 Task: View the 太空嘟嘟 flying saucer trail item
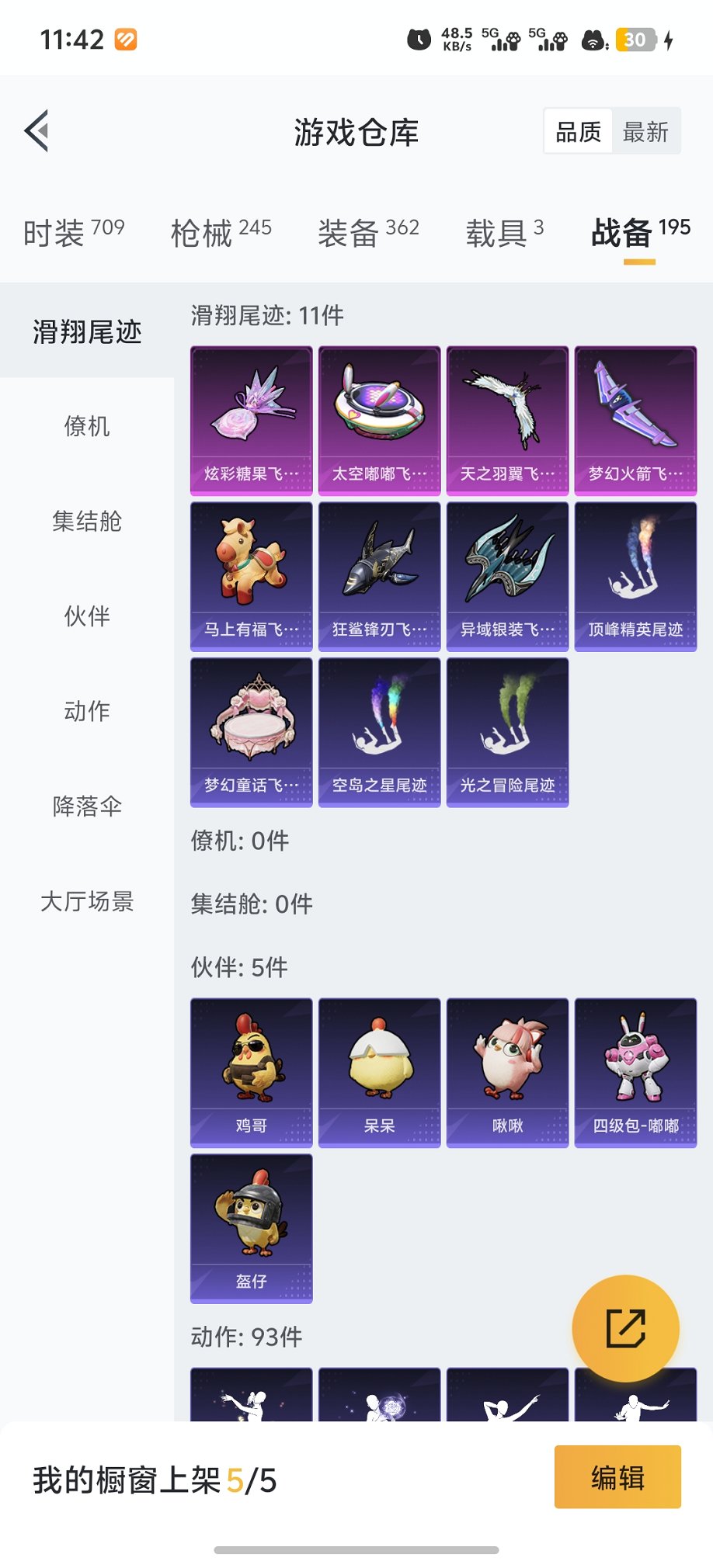(x=379, y=419)
